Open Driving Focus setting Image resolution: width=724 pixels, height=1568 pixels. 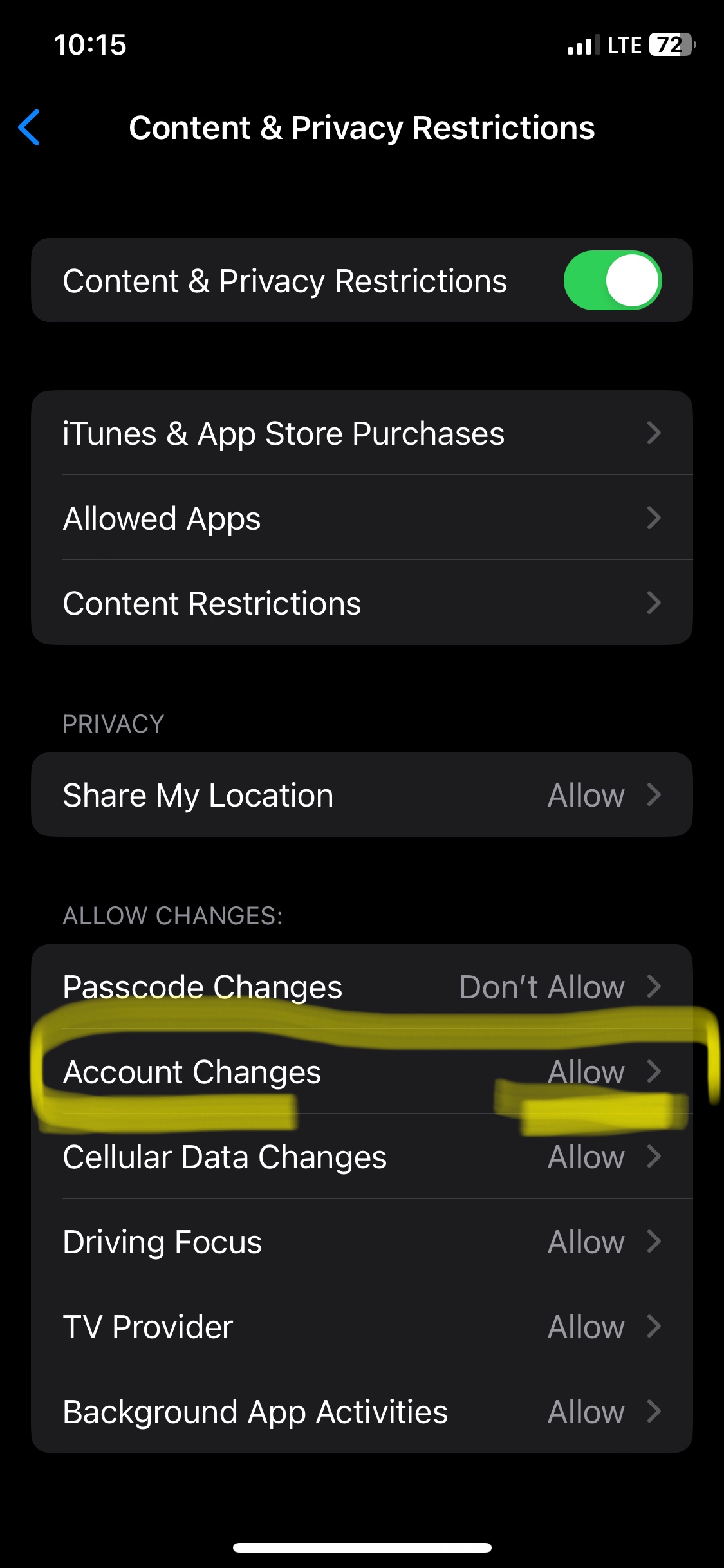[x=362, y=1241]
